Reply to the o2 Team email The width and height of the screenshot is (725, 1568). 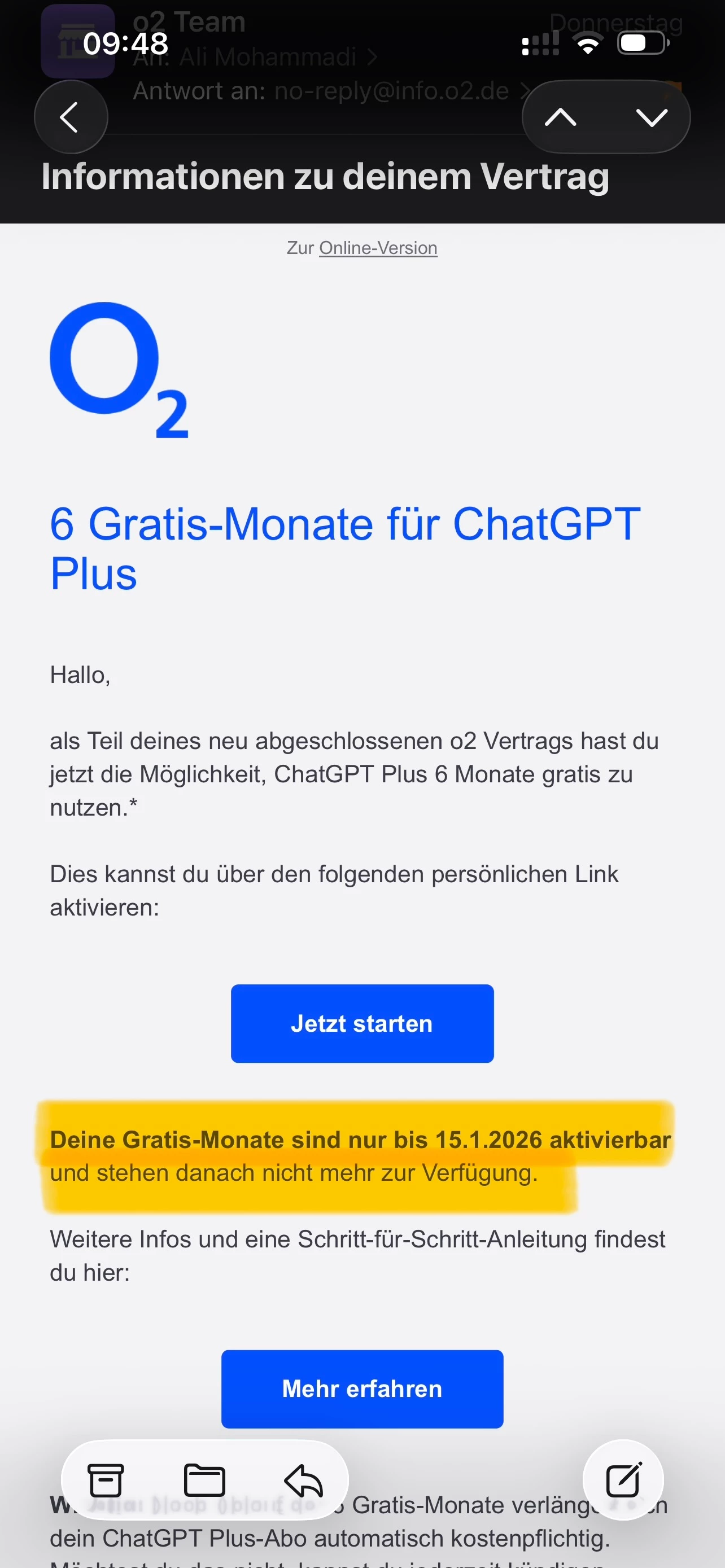(303, 1480)
